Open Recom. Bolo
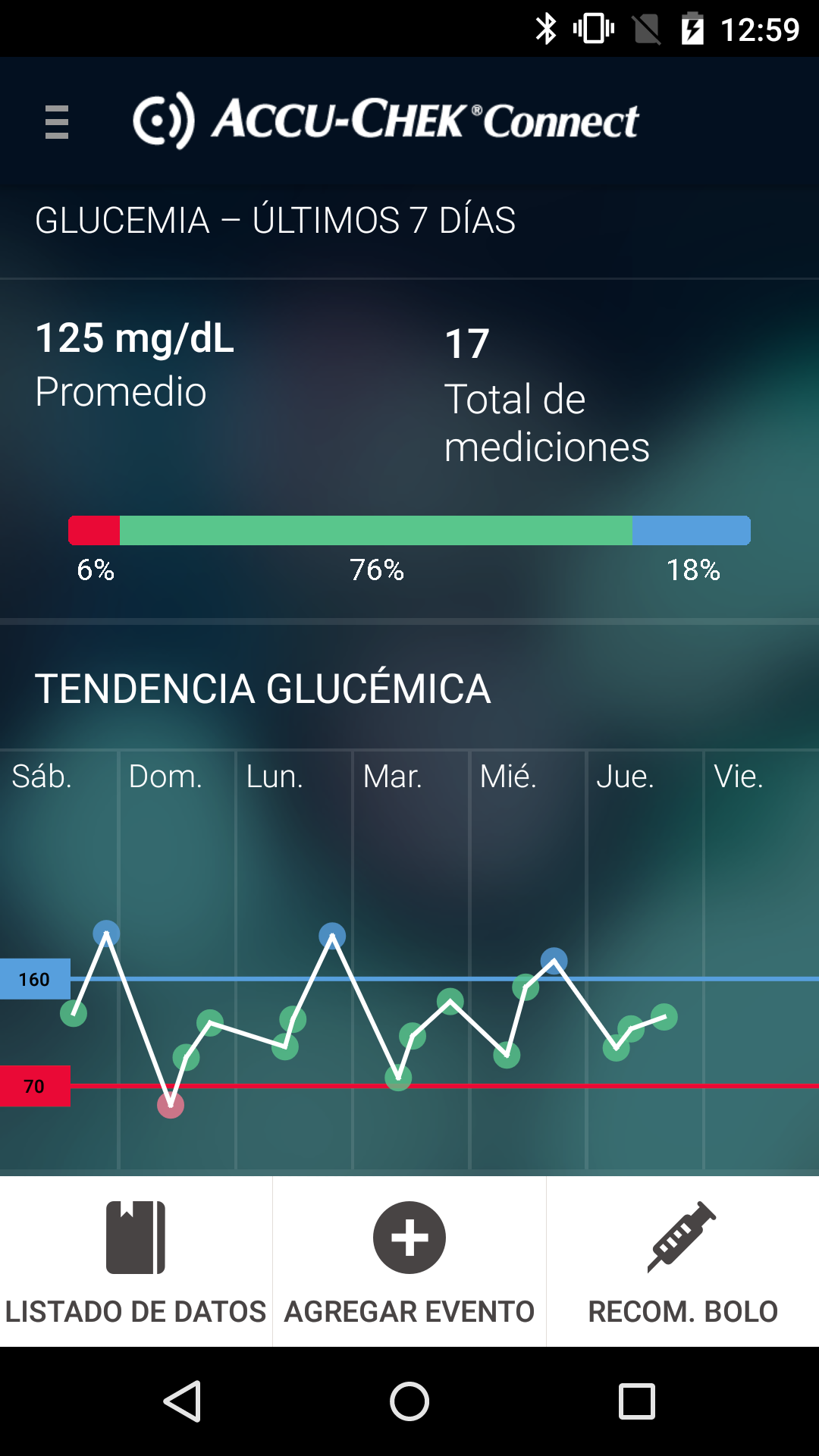The height and width of the screenshot is (1456, 819). 682,1262
